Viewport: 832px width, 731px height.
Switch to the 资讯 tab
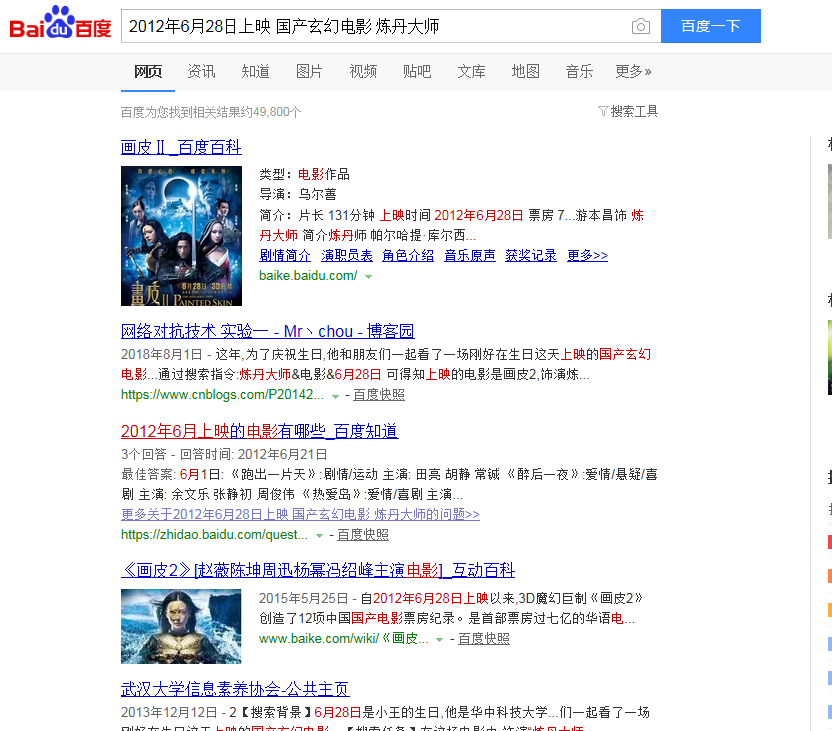point(201,71)
